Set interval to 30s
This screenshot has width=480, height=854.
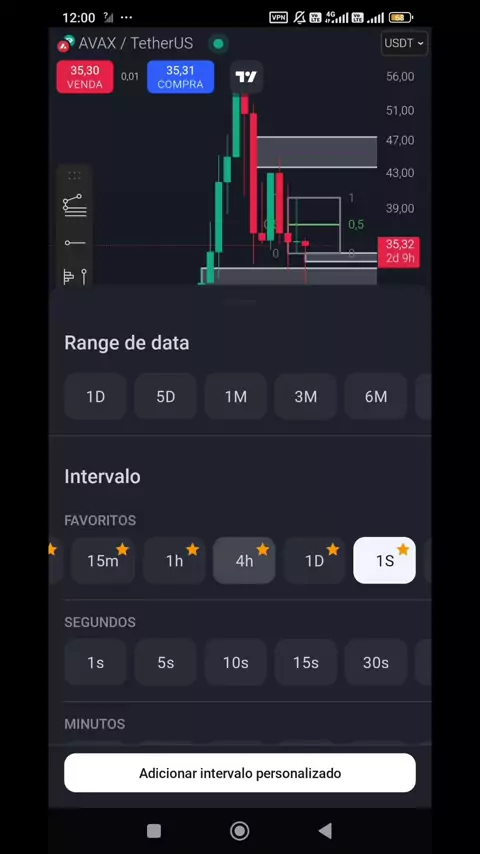(x=376, y=662)
